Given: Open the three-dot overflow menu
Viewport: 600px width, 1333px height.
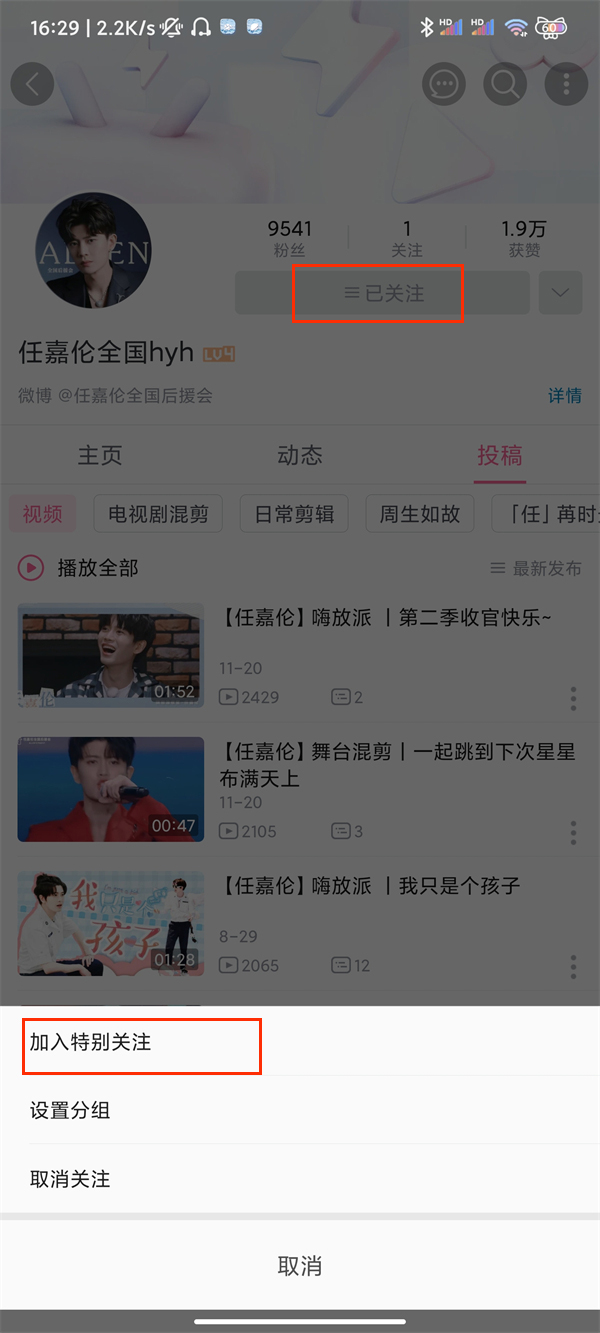Looking at the screenshot, I should [x=566, y=85].
